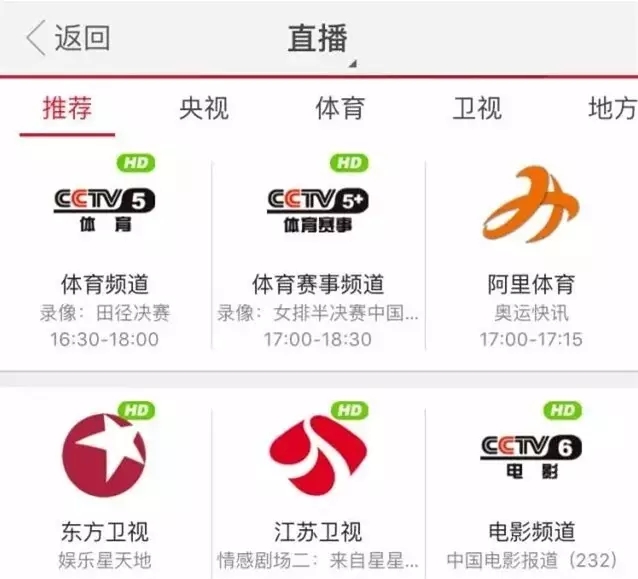The height and width of the screenshot is (579, 638).
Task: Go back using the 返回 button
Action: pos(67,38)
